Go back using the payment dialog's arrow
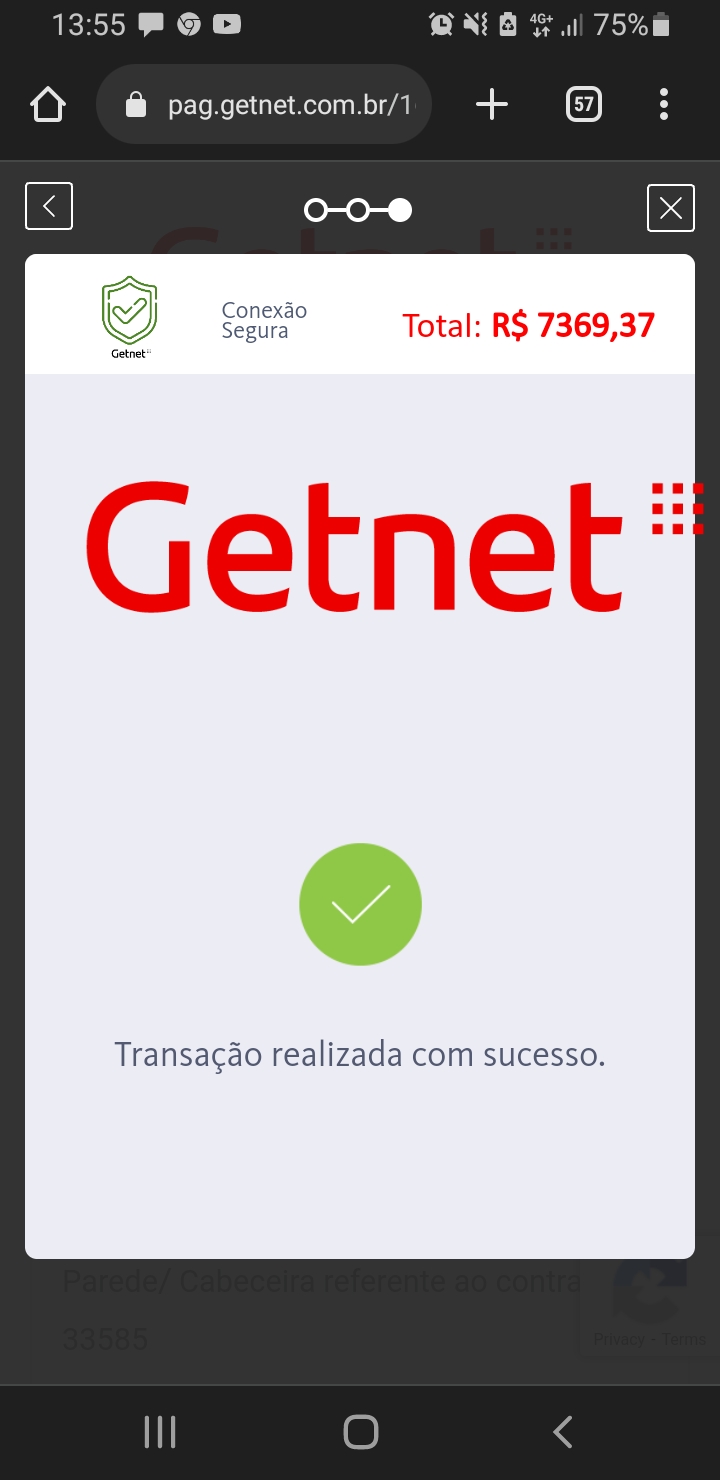 pyautogui.click(x=49, y=207)
